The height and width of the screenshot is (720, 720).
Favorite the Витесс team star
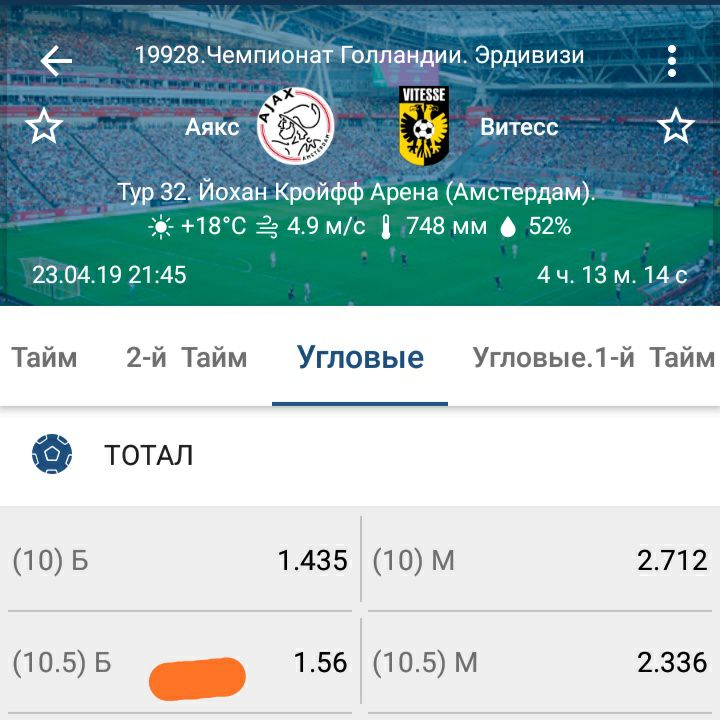pyautogui.click(x=676, y=128)
